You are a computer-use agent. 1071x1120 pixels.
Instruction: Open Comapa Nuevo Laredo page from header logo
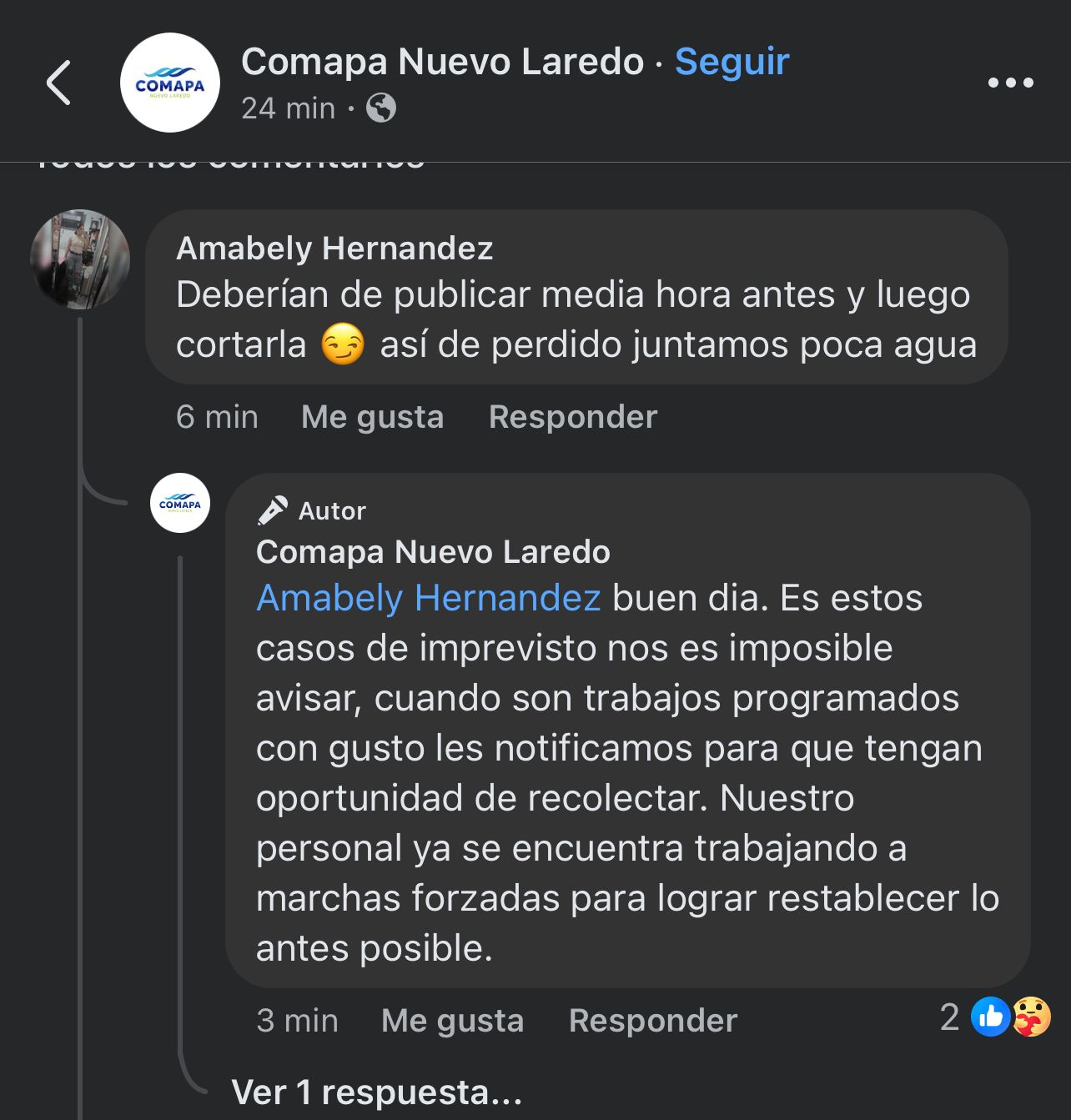[170, 83]
